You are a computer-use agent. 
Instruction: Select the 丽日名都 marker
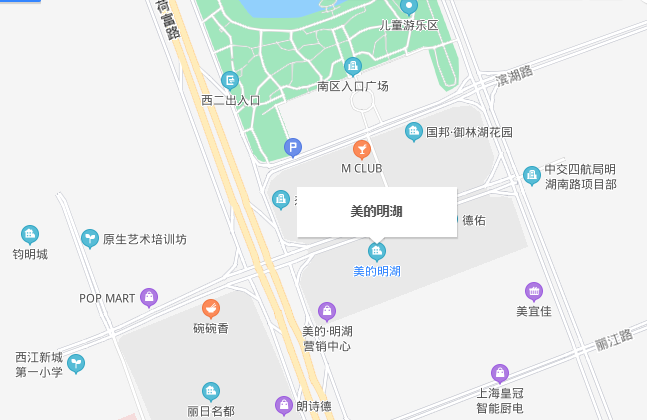pos(211,391)
